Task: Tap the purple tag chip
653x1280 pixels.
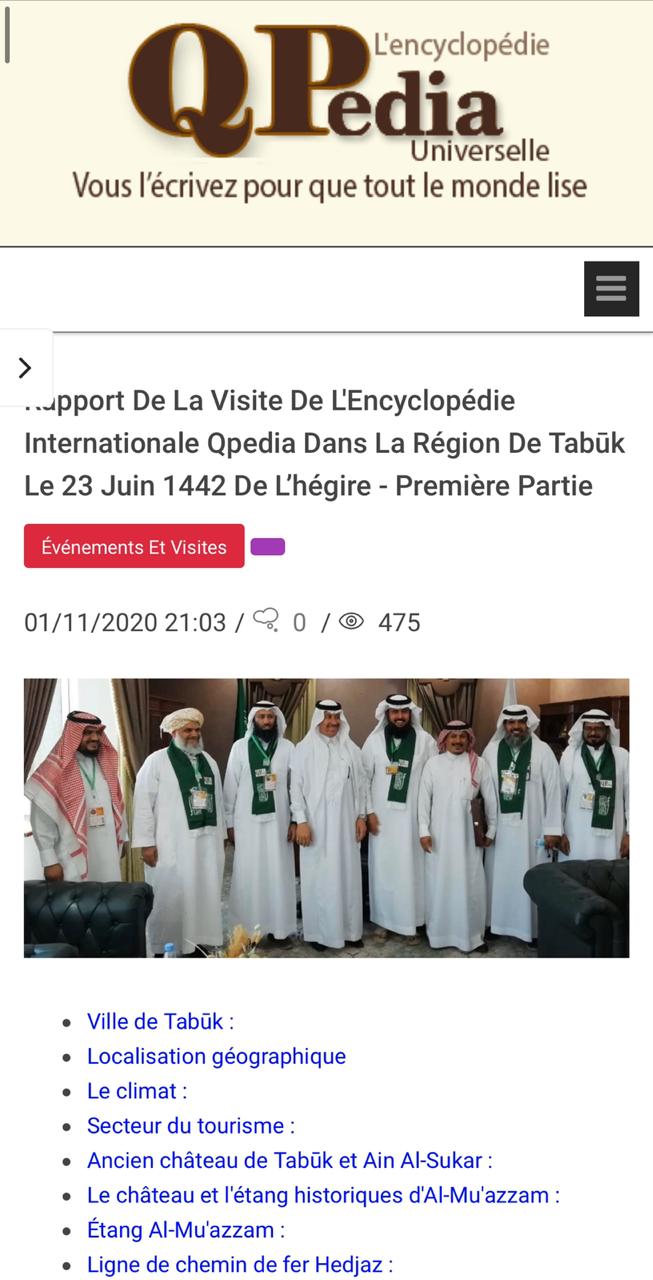Action: point(267,547)
